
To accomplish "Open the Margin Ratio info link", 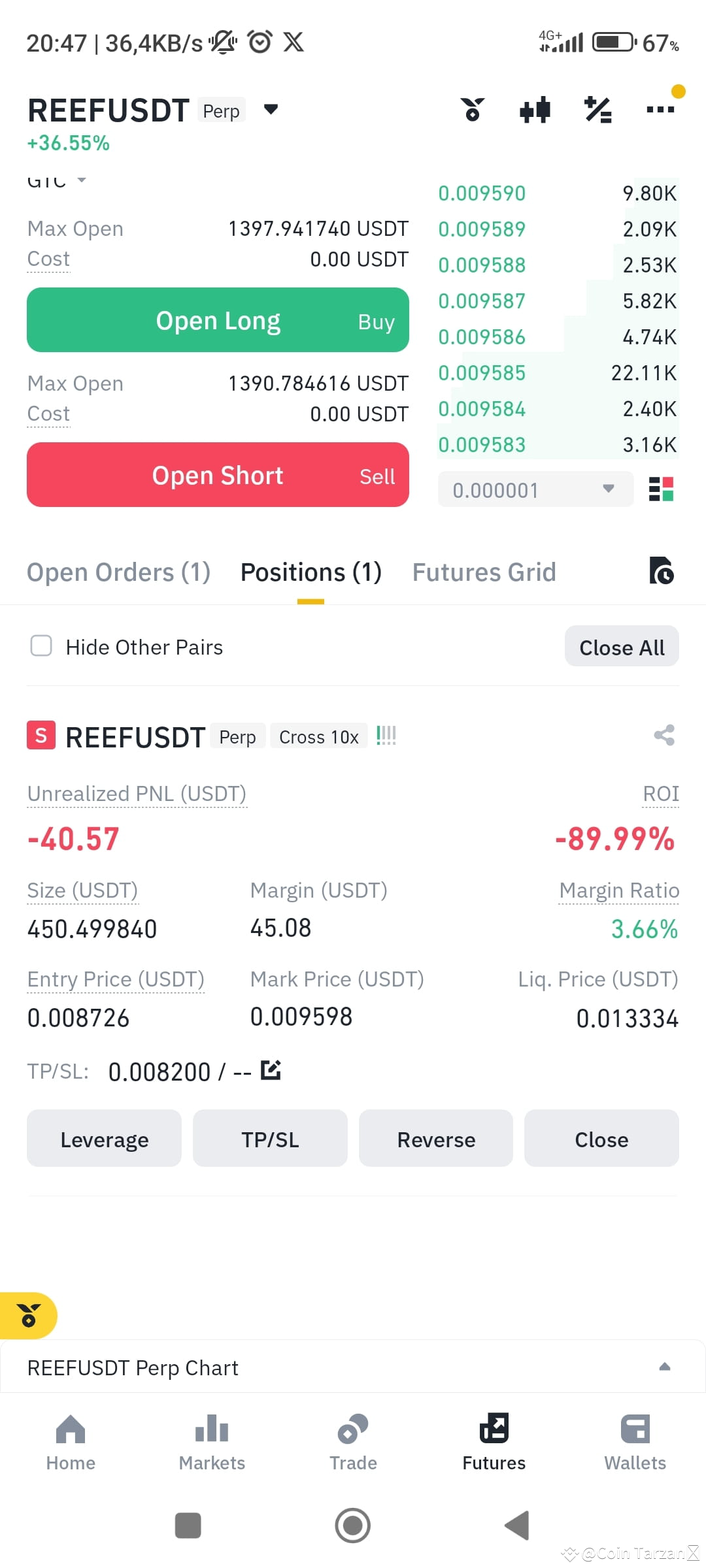I will coord(618,890).
